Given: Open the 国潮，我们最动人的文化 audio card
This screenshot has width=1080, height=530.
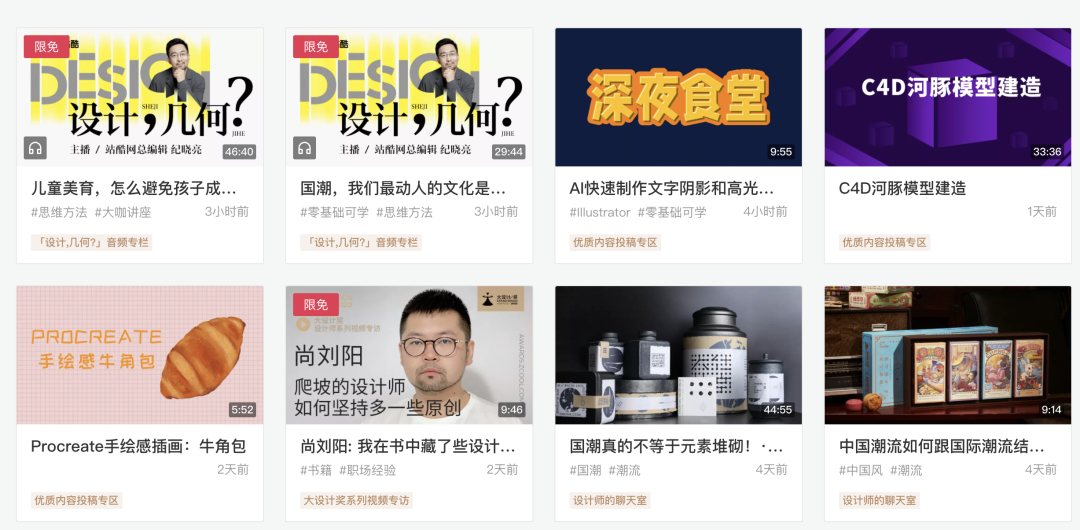Looking at the screenshot, I should pyautogui.click(x=408, y=98).
